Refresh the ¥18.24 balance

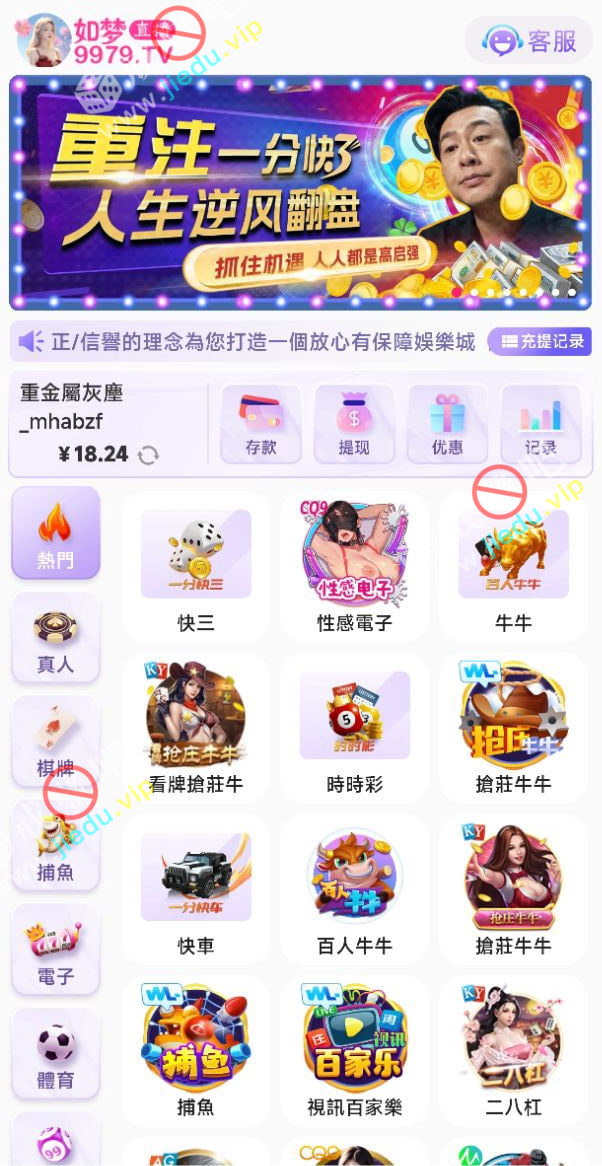[148, 455]
